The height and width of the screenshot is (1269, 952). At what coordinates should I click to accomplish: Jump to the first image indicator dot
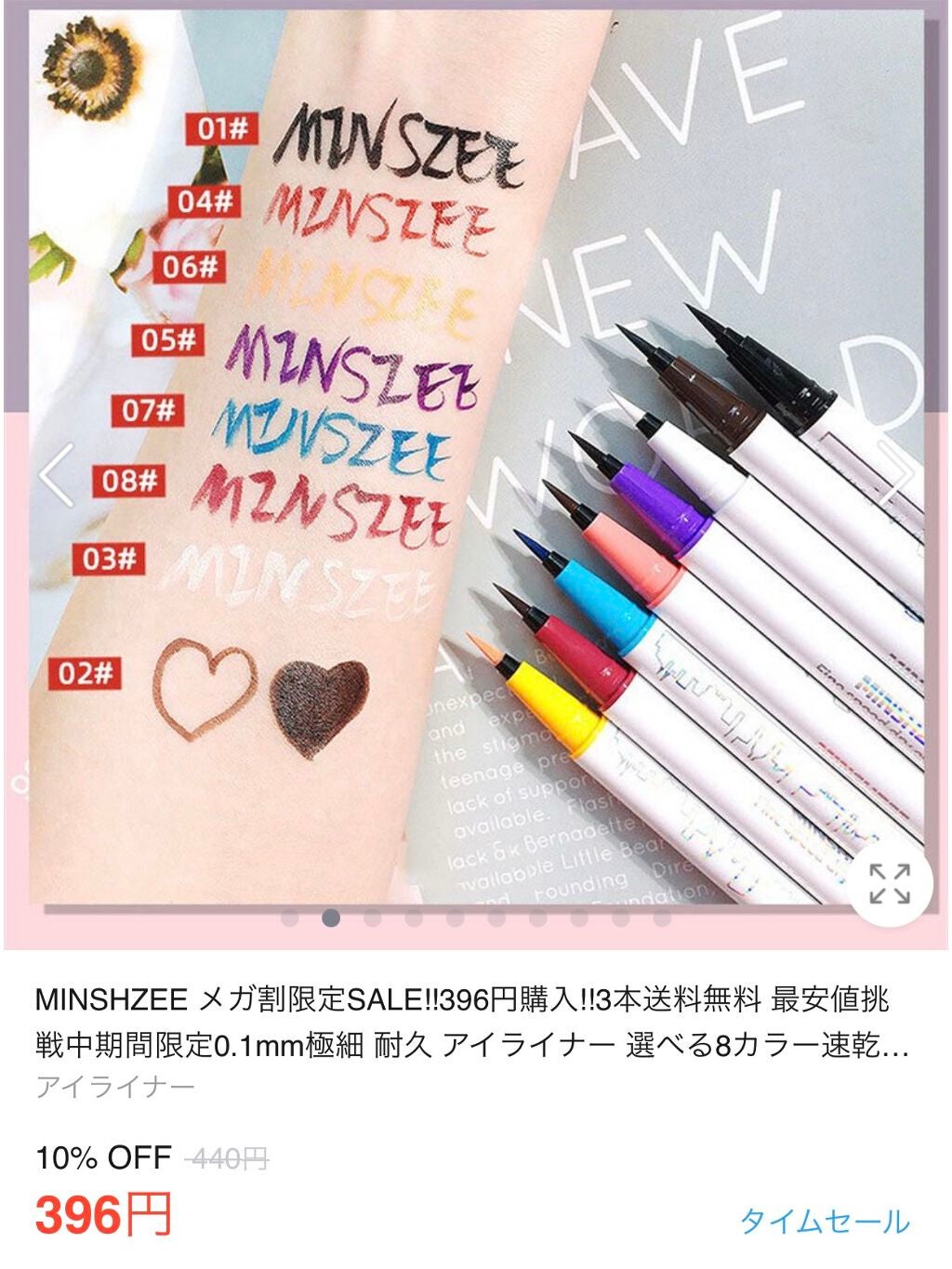point(289,919)
